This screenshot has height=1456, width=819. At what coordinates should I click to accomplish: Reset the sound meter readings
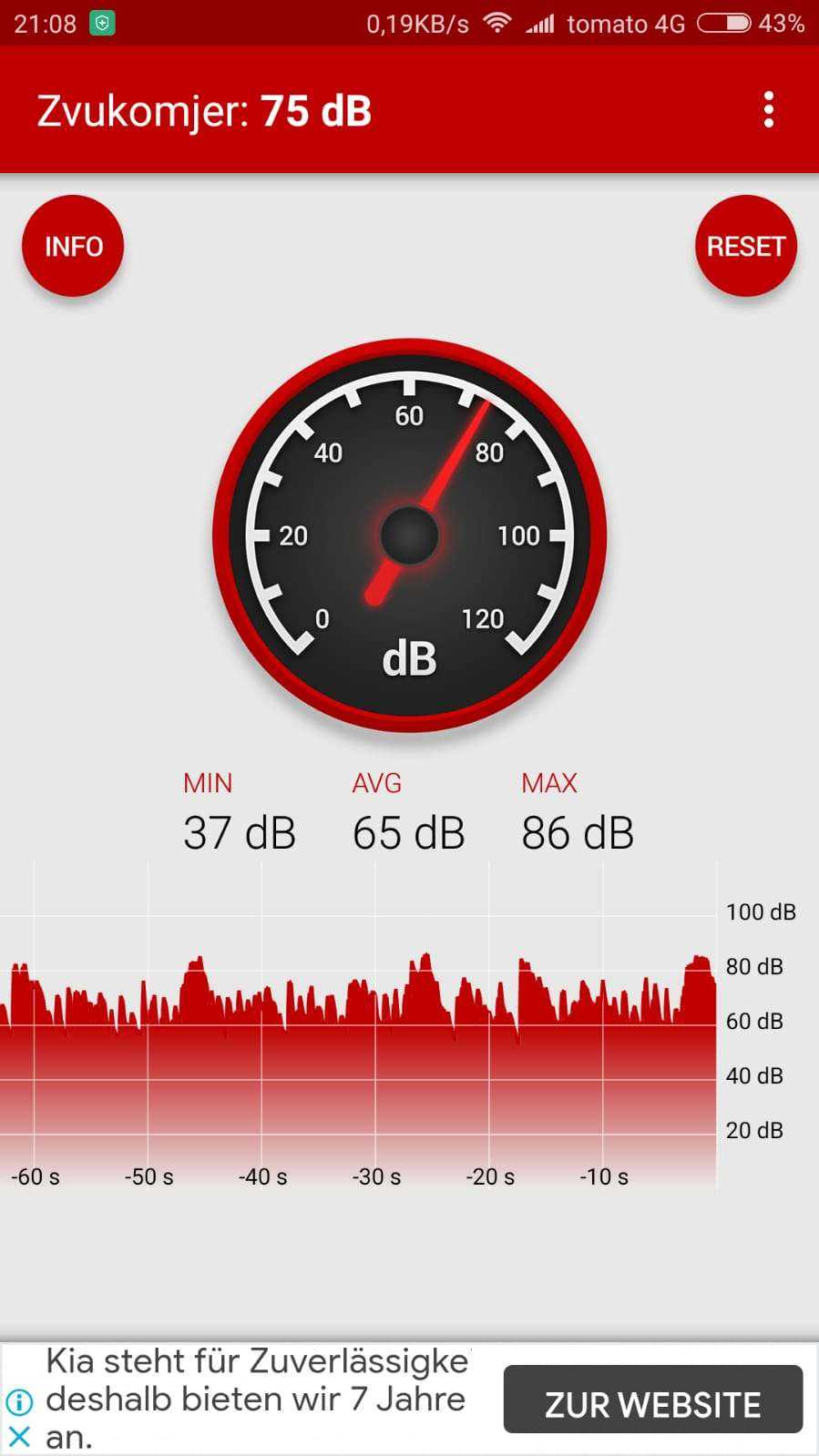[x=745, y=246]
